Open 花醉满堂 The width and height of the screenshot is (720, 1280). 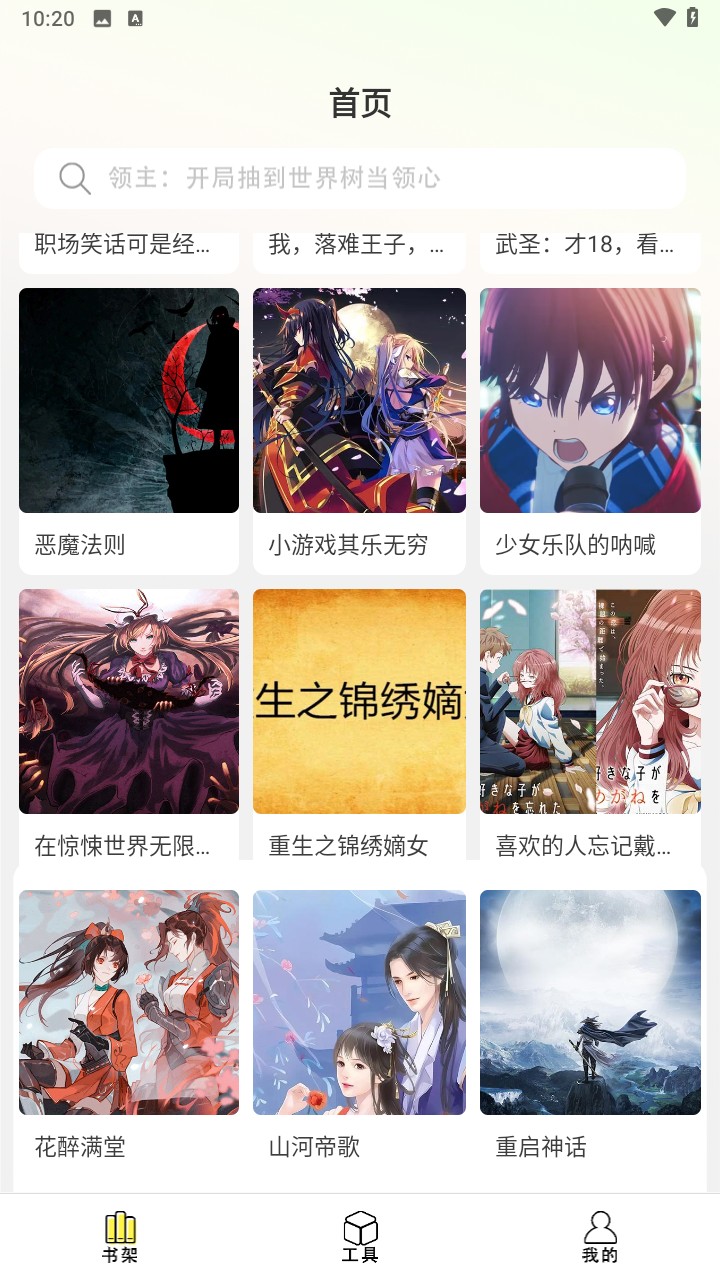(128, 1002)
